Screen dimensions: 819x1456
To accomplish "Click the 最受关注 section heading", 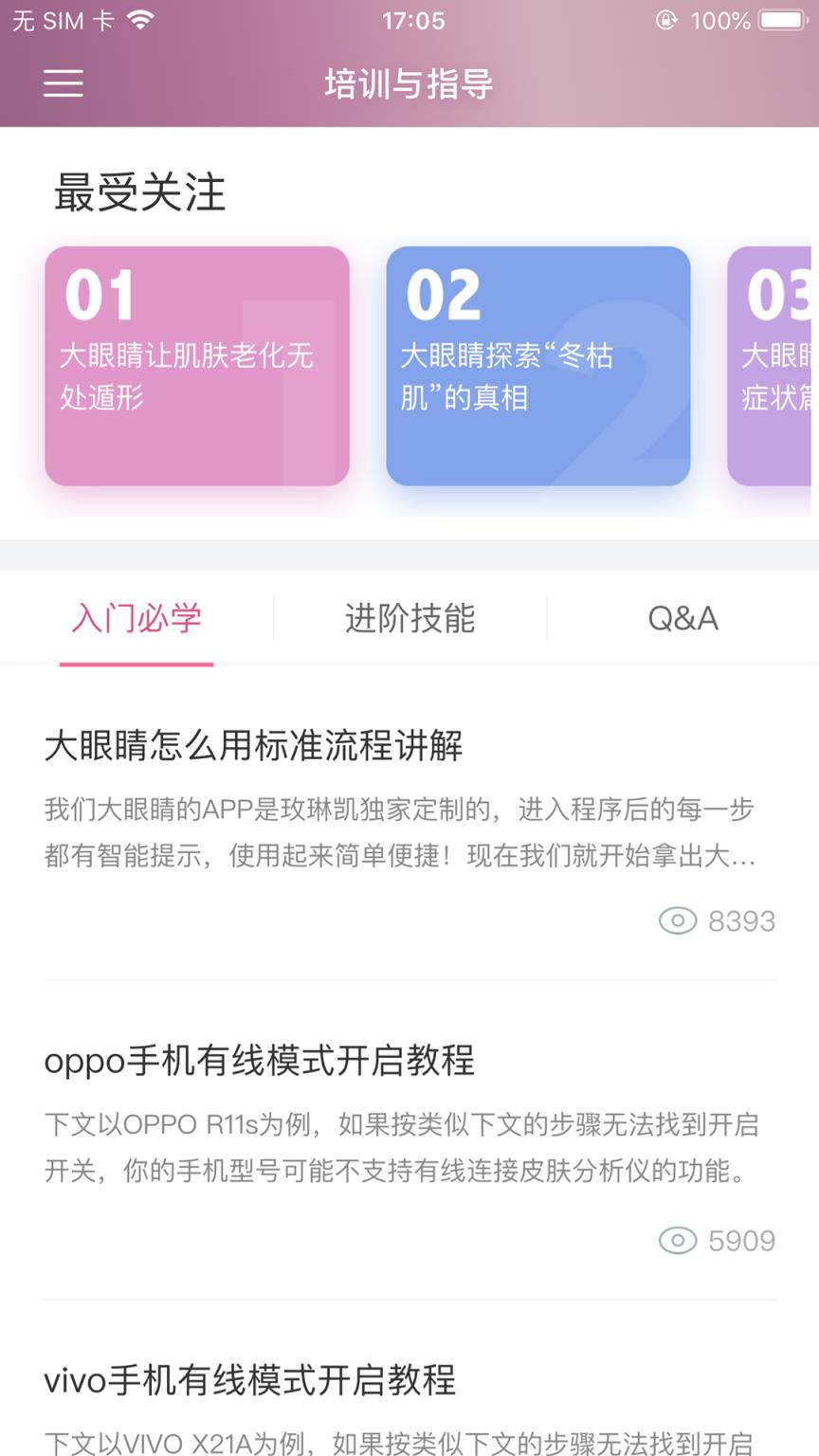I will pos(139,192).
